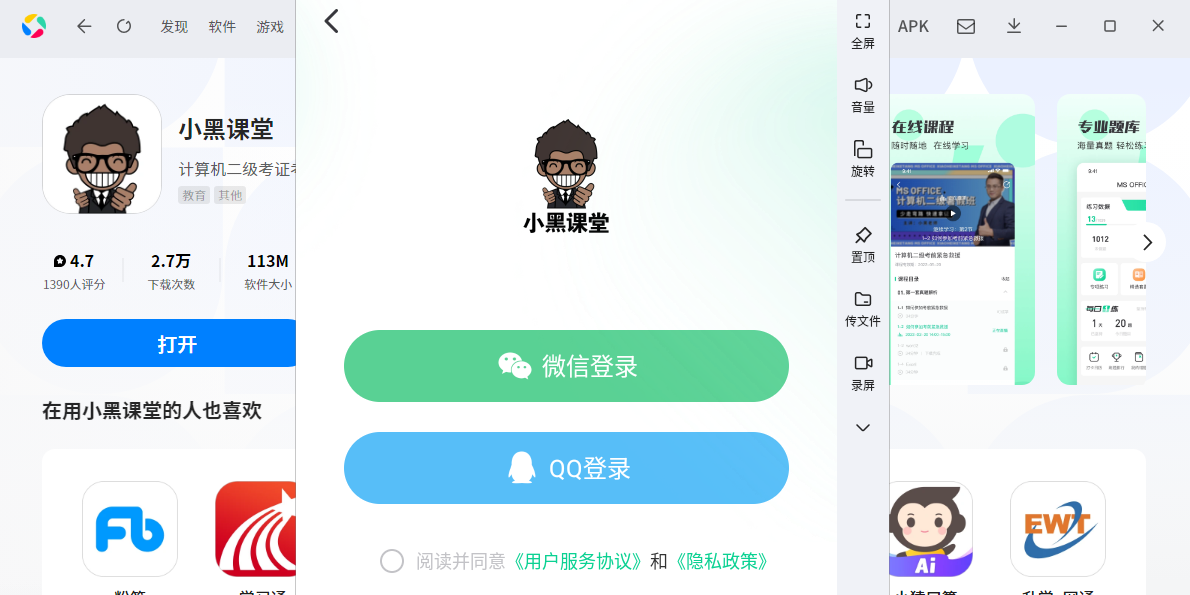Check the agree-to-terms circle
This screenshot has width=1190, height=595.
click(x=392, y=561)
